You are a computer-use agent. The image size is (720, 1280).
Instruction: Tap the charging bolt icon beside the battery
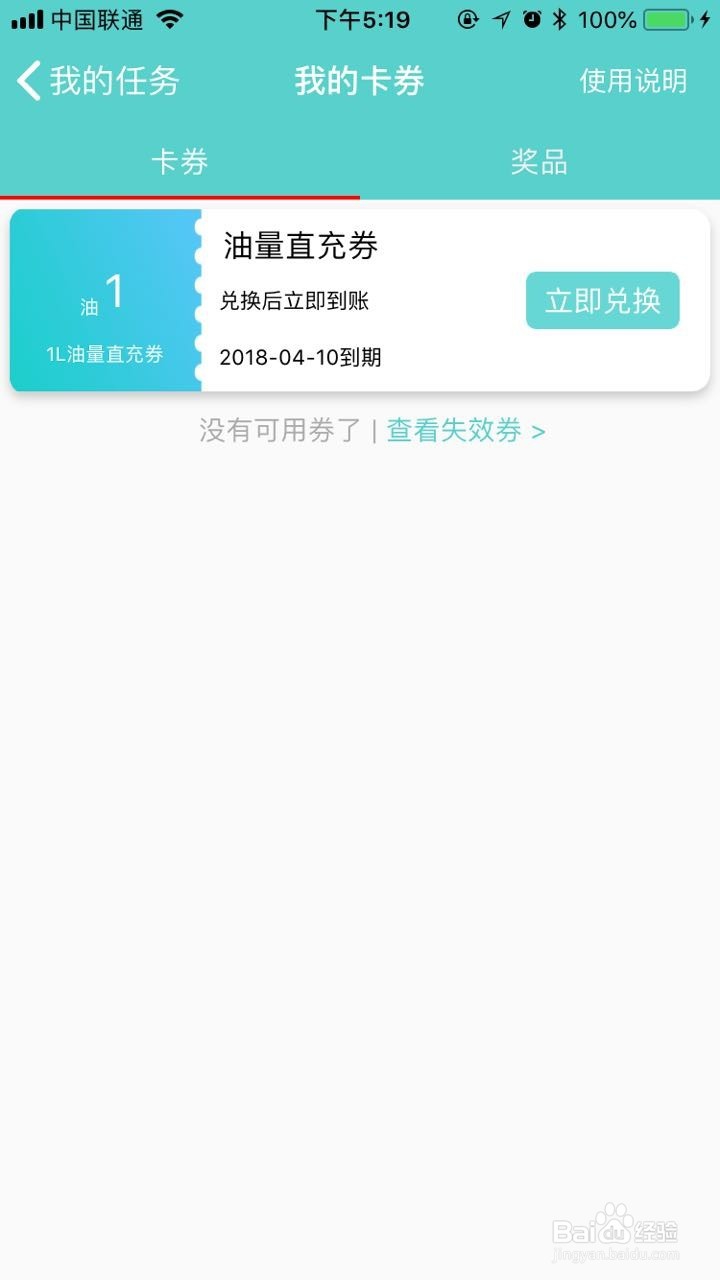coord(707,18)
